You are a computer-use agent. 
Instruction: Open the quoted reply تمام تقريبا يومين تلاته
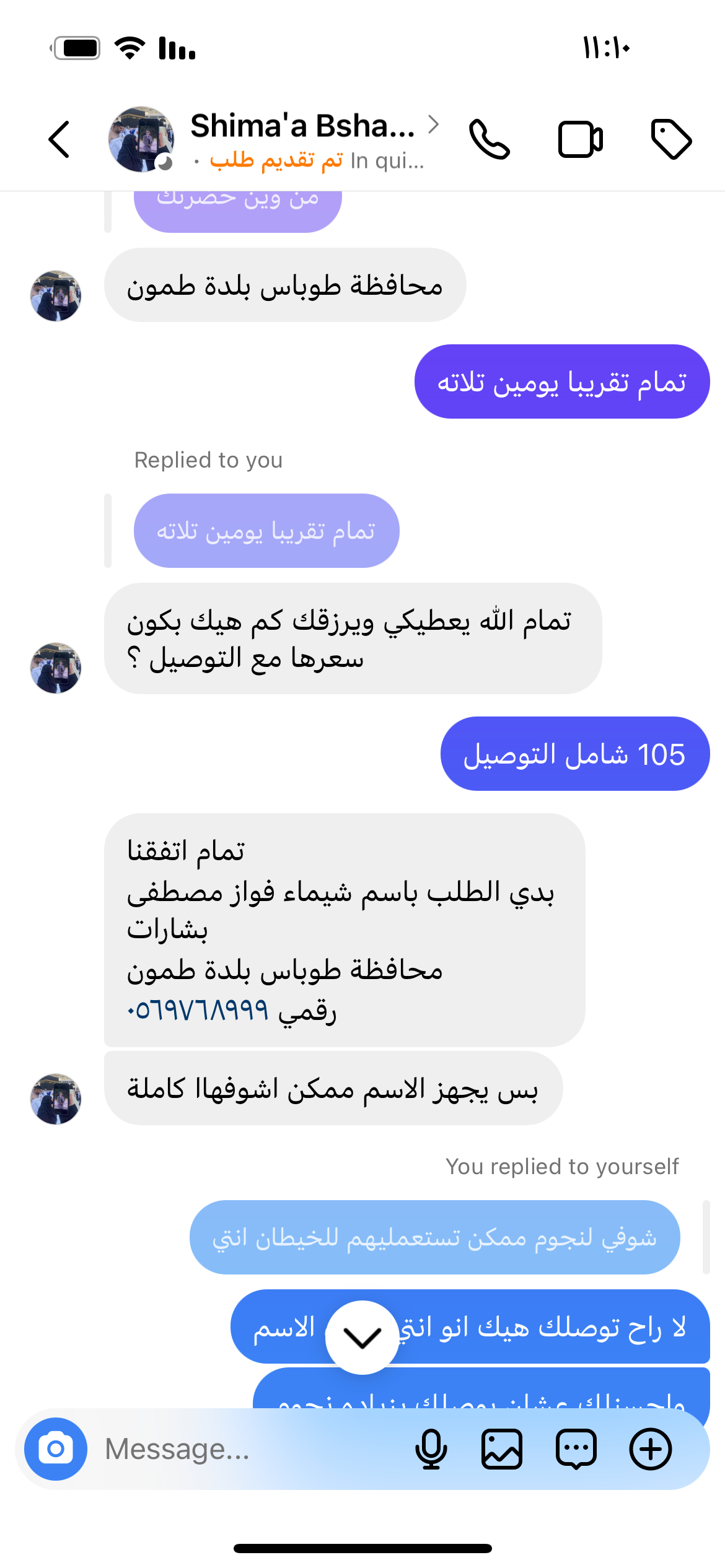tap(266, 531)
